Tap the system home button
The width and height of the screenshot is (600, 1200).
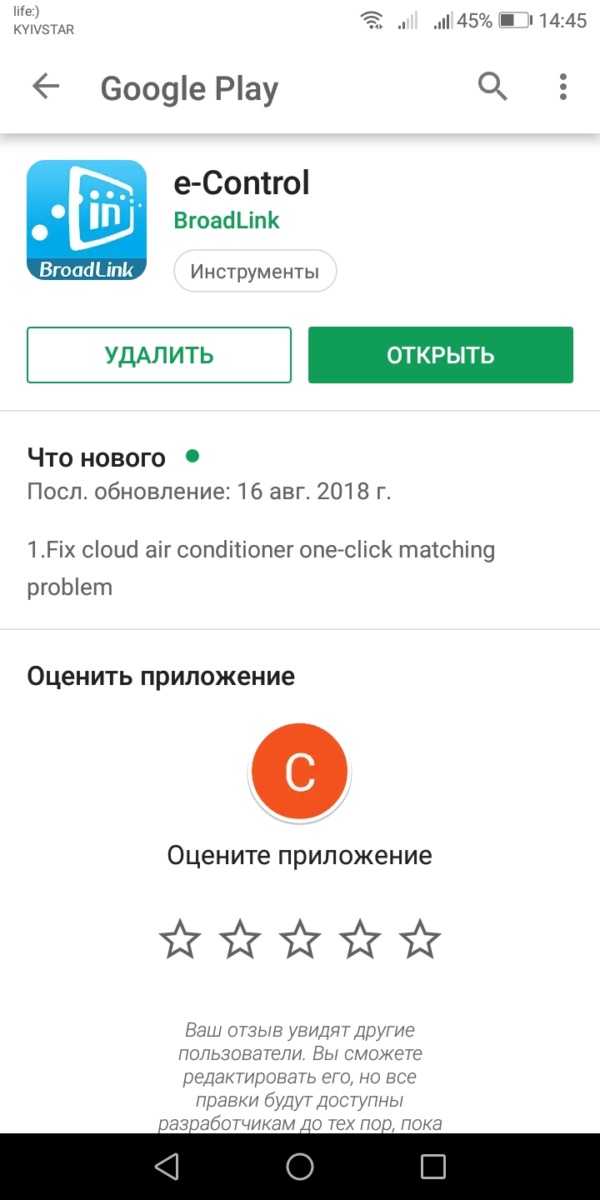pyautogui.click(x=300, y=1166)
